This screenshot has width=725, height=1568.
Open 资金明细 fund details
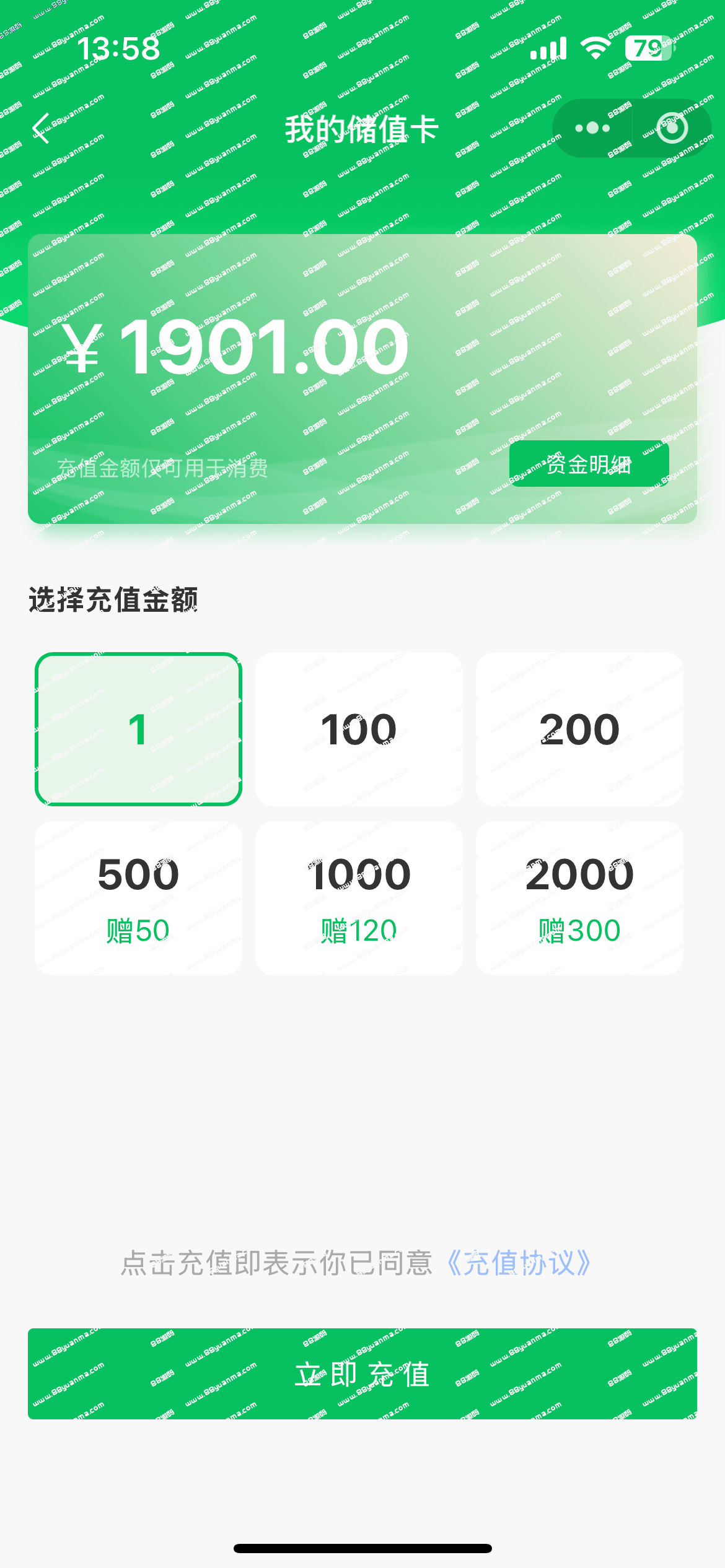[x=589, y=464]
